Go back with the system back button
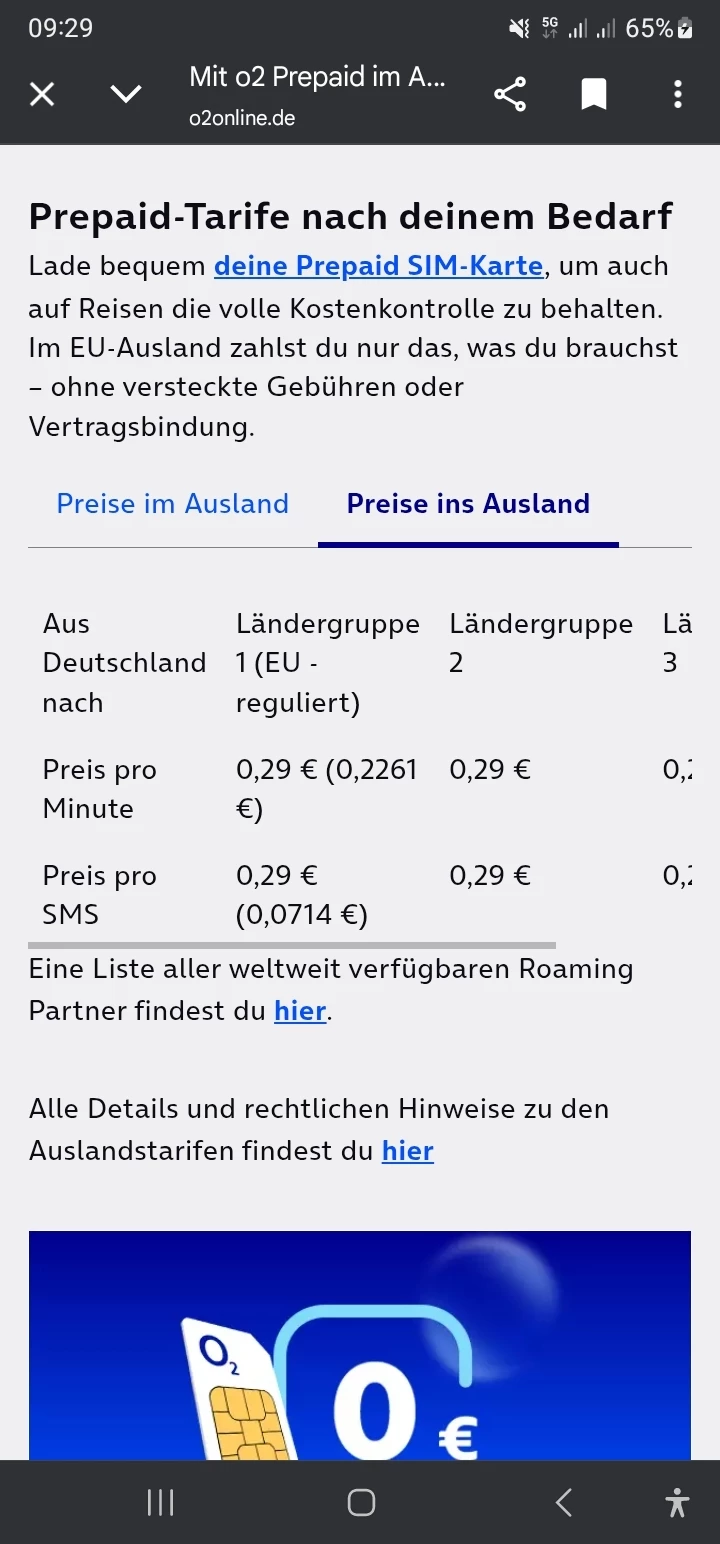This screenshot has width=720, height=1544. 564,1502
